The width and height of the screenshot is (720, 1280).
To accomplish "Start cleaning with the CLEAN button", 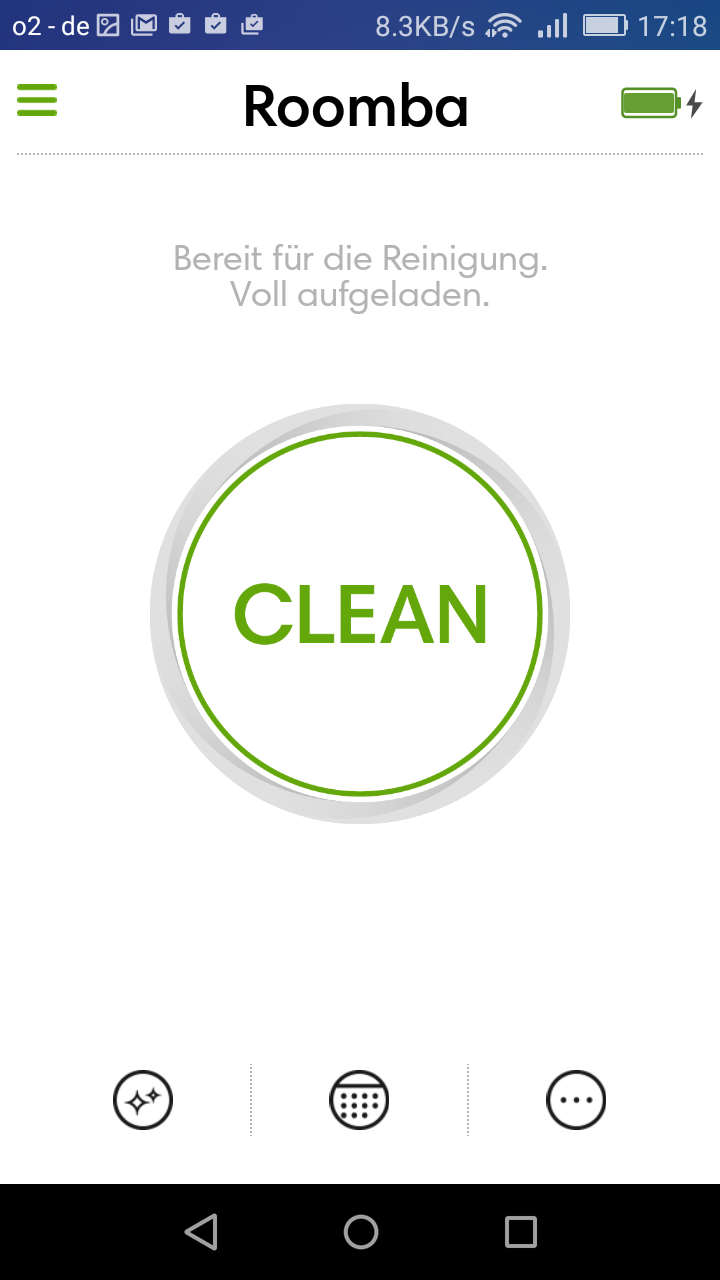I will tap(360, 614).
